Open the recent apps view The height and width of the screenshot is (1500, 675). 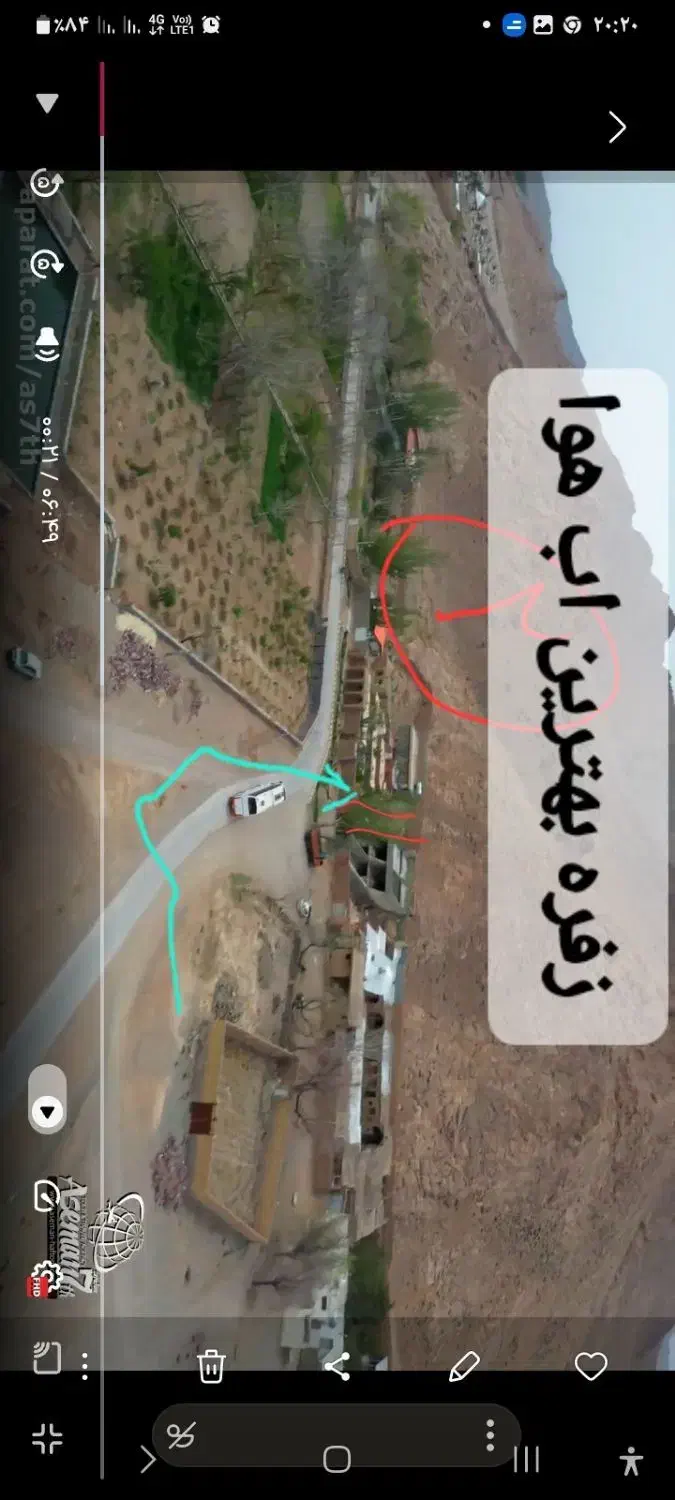click(526, 1460)
